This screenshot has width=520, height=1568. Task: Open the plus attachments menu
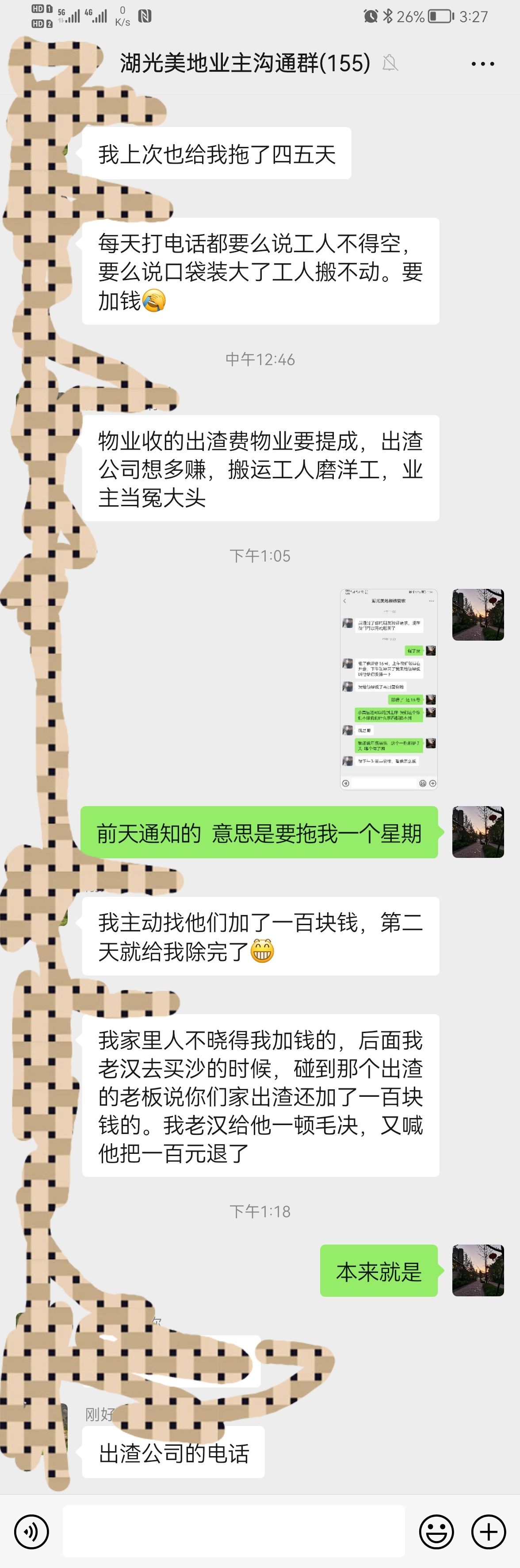click(488, 1531)
